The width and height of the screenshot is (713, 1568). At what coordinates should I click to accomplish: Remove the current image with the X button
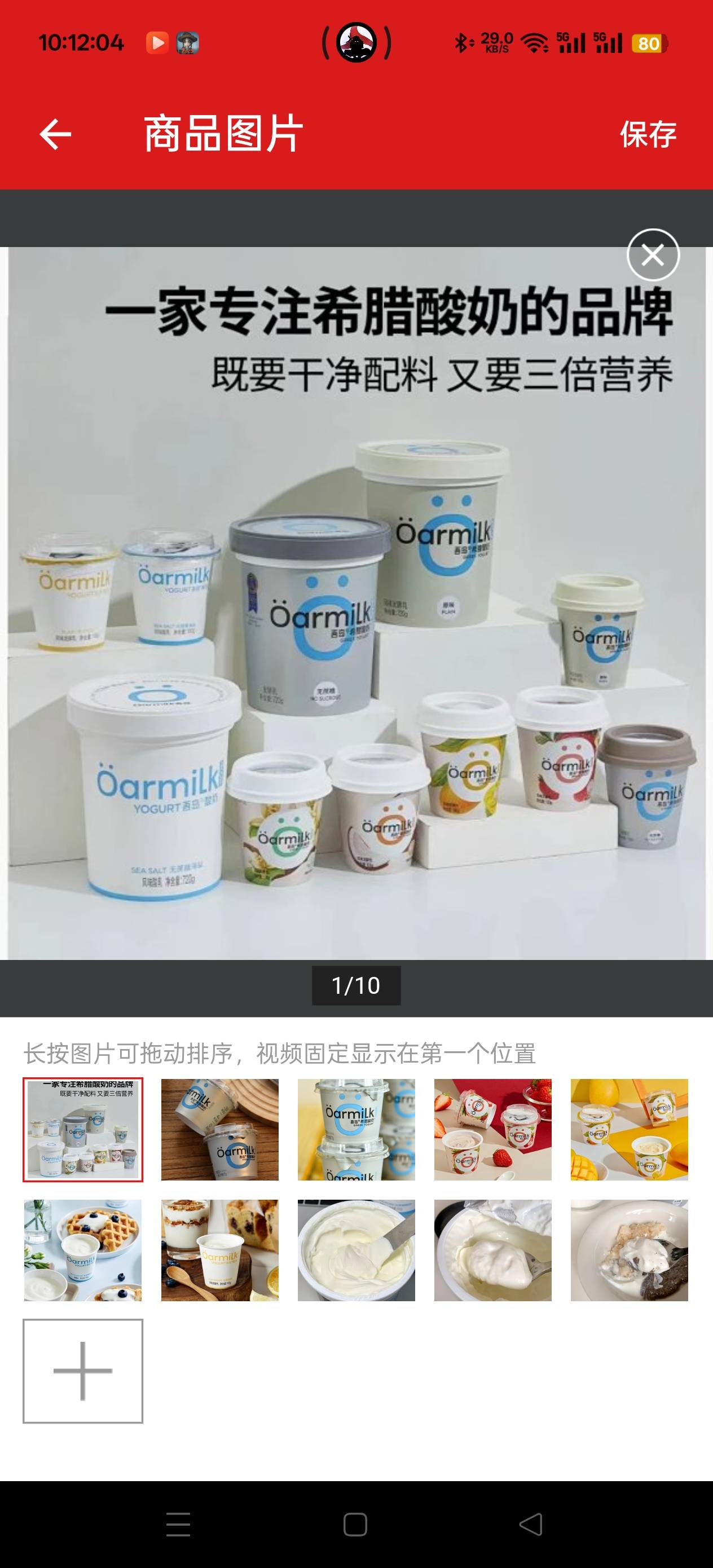pos(653,255)
